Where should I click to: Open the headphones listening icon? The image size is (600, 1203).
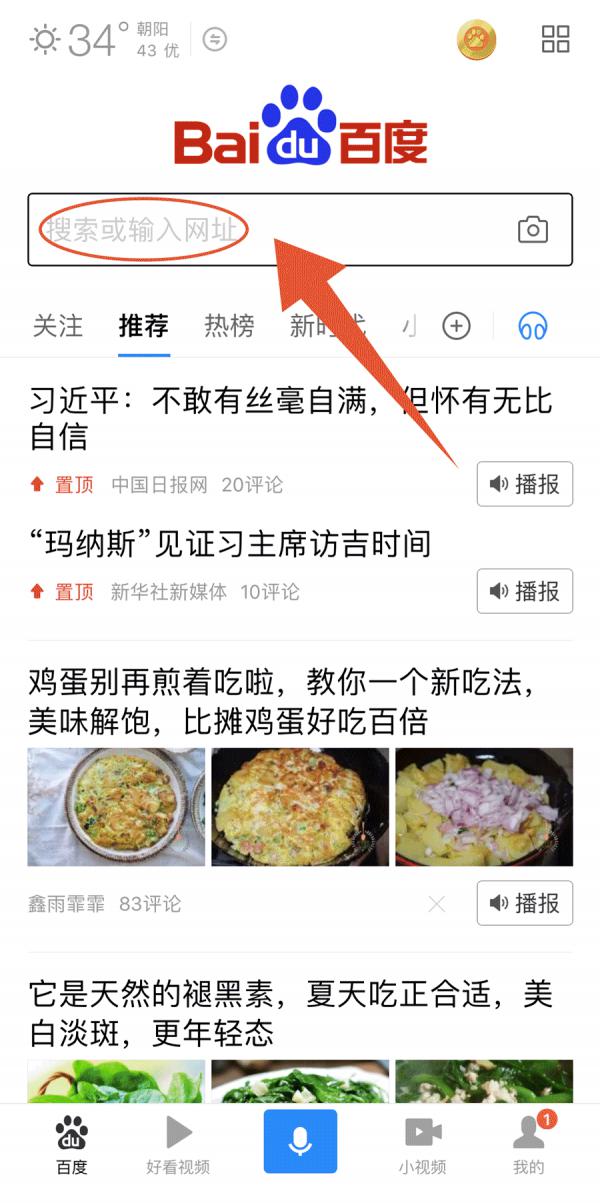(x=533, y=326)
